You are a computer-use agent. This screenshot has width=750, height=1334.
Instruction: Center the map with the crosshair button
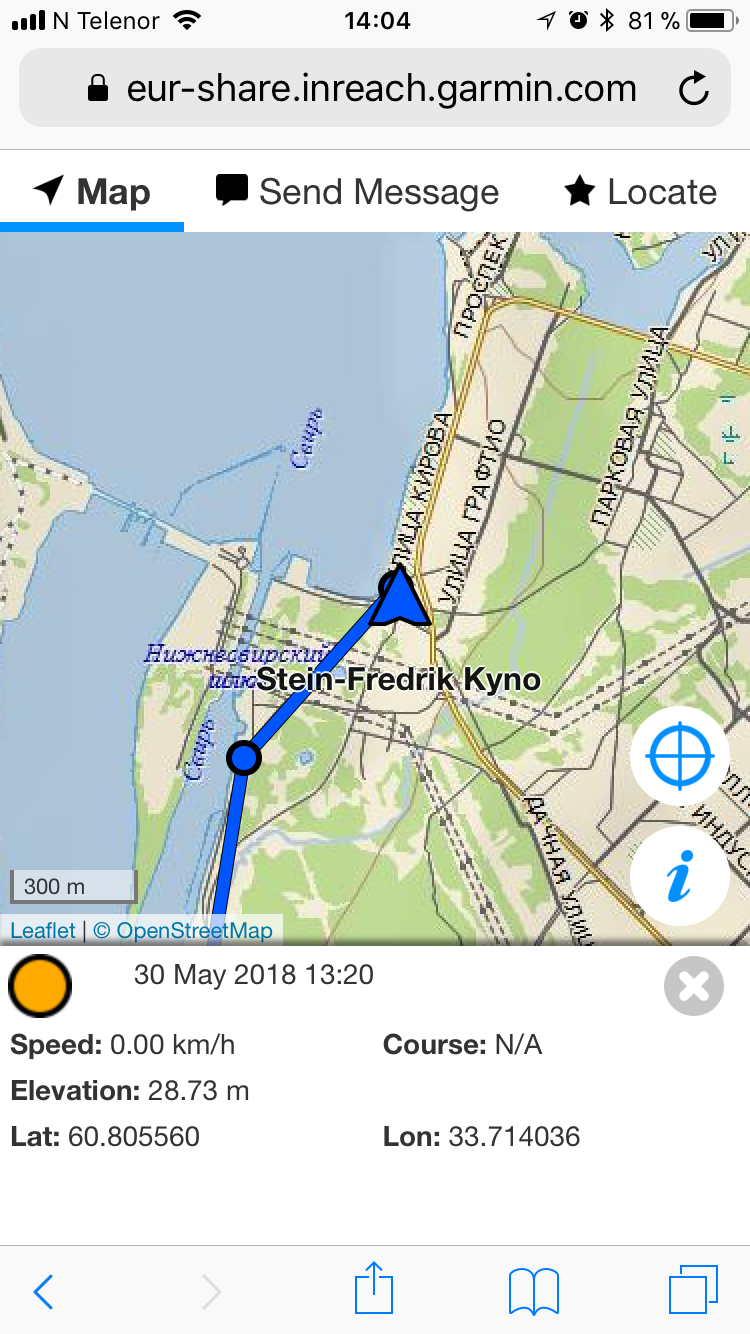679,757
